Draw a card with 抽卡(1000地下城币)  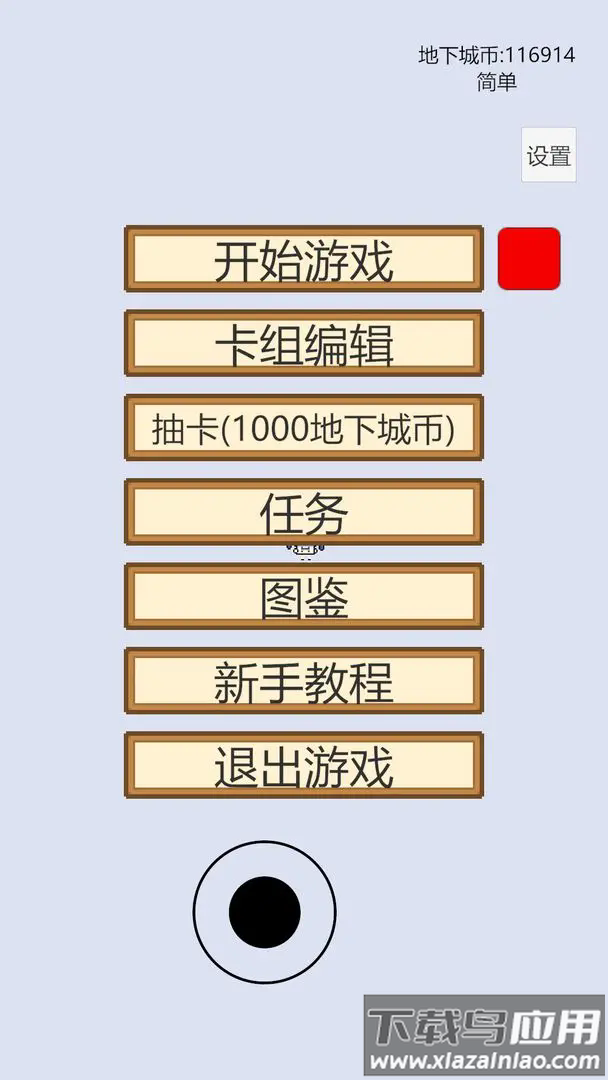[304, 428]
